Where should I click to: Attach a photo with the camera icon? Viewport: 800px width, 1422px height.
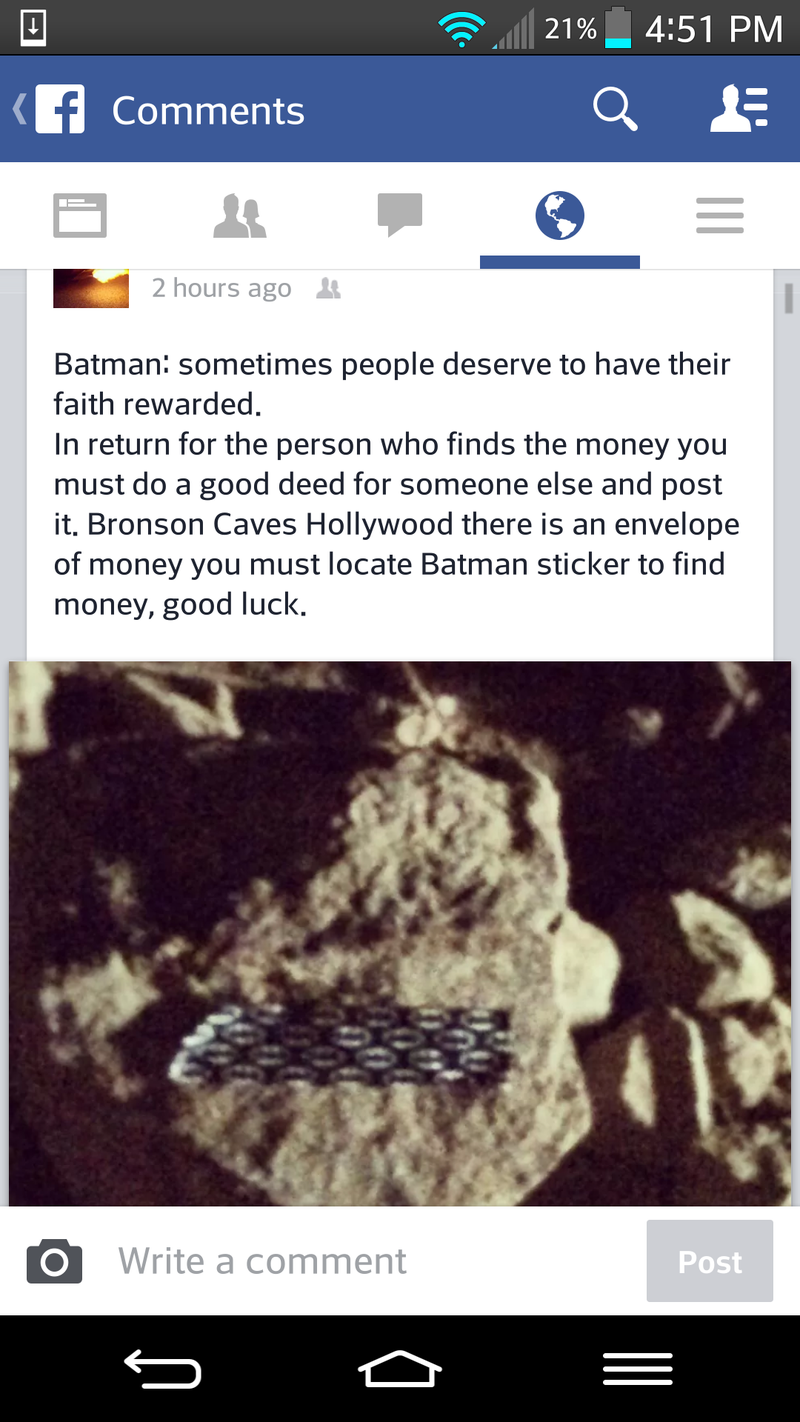pos(54,1261)
